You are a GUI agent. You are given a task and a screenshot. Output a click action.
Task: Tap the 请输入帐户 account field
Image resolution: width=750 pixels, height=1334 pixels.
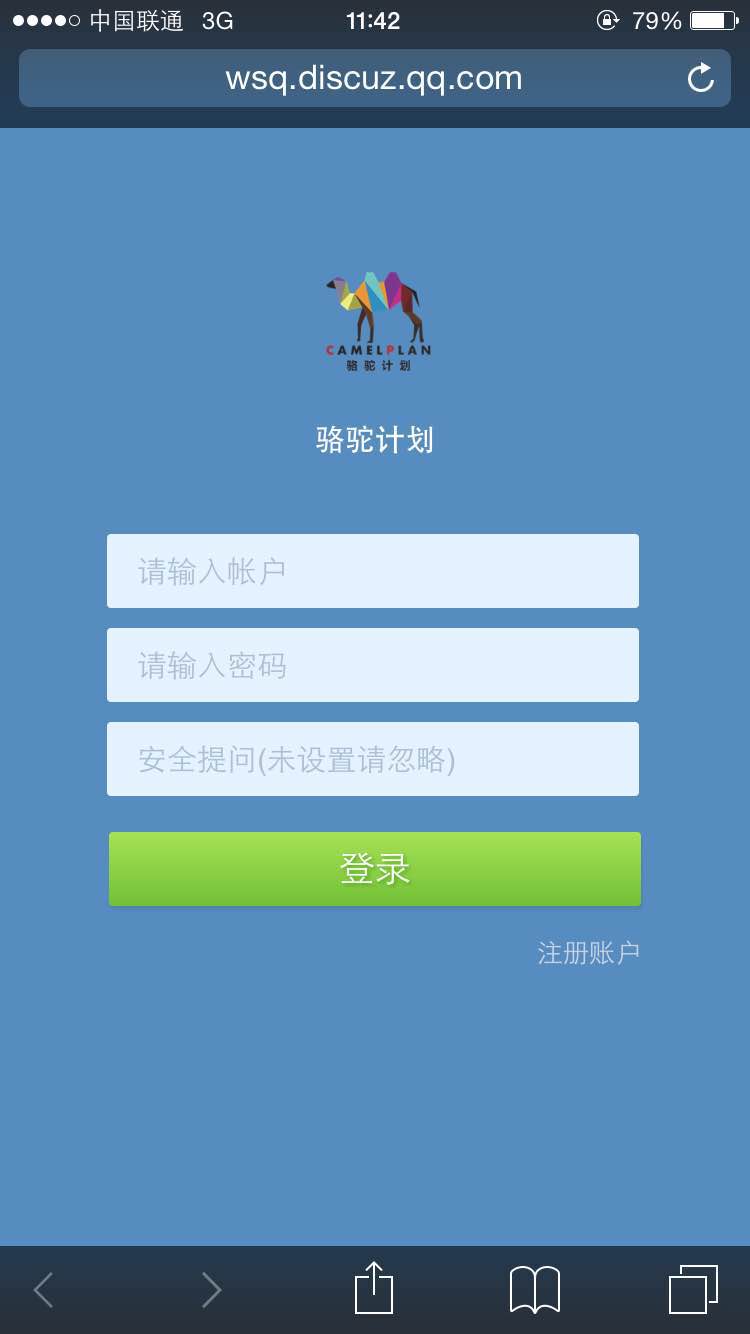click(x=372, y=571)
